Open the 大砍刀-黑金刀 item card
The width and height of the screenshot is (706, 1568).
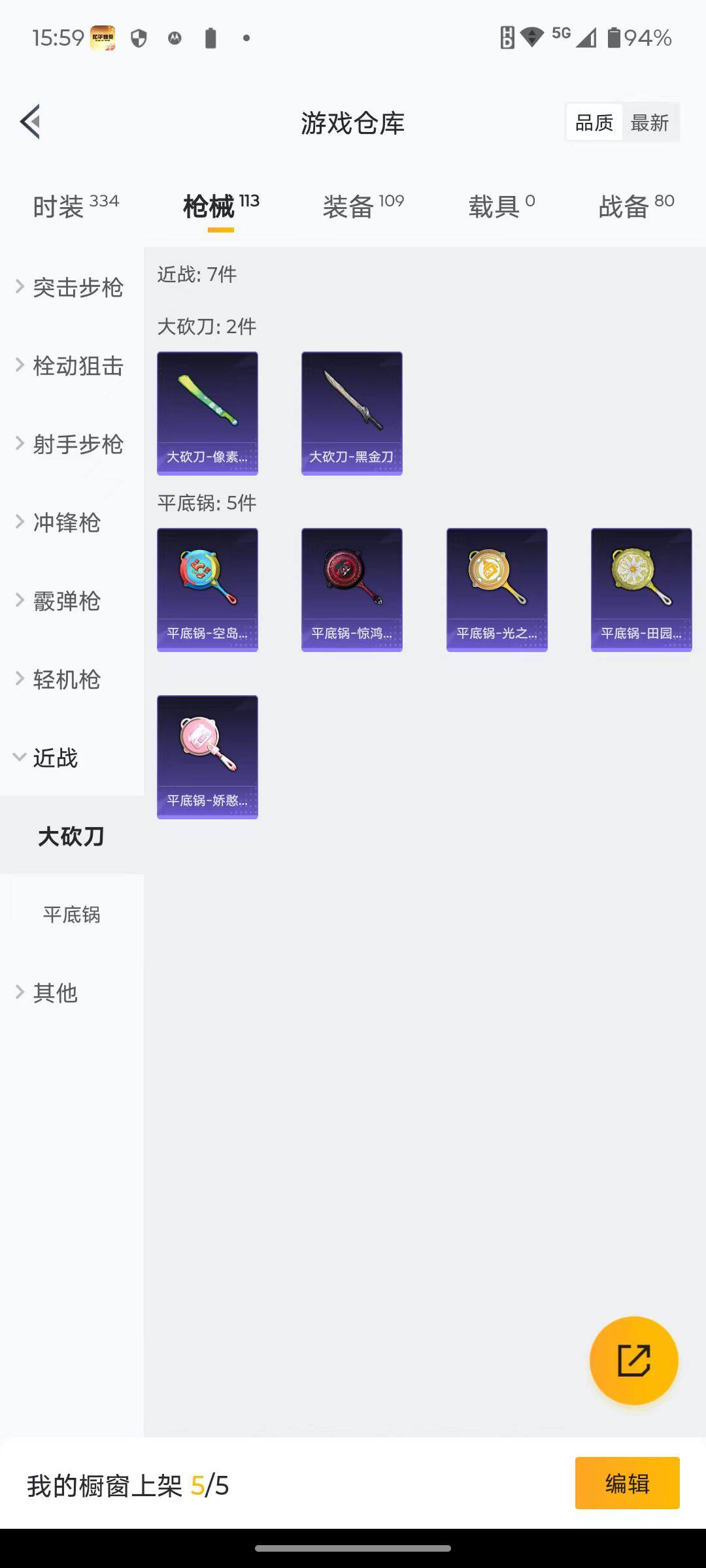click(351, 412)
